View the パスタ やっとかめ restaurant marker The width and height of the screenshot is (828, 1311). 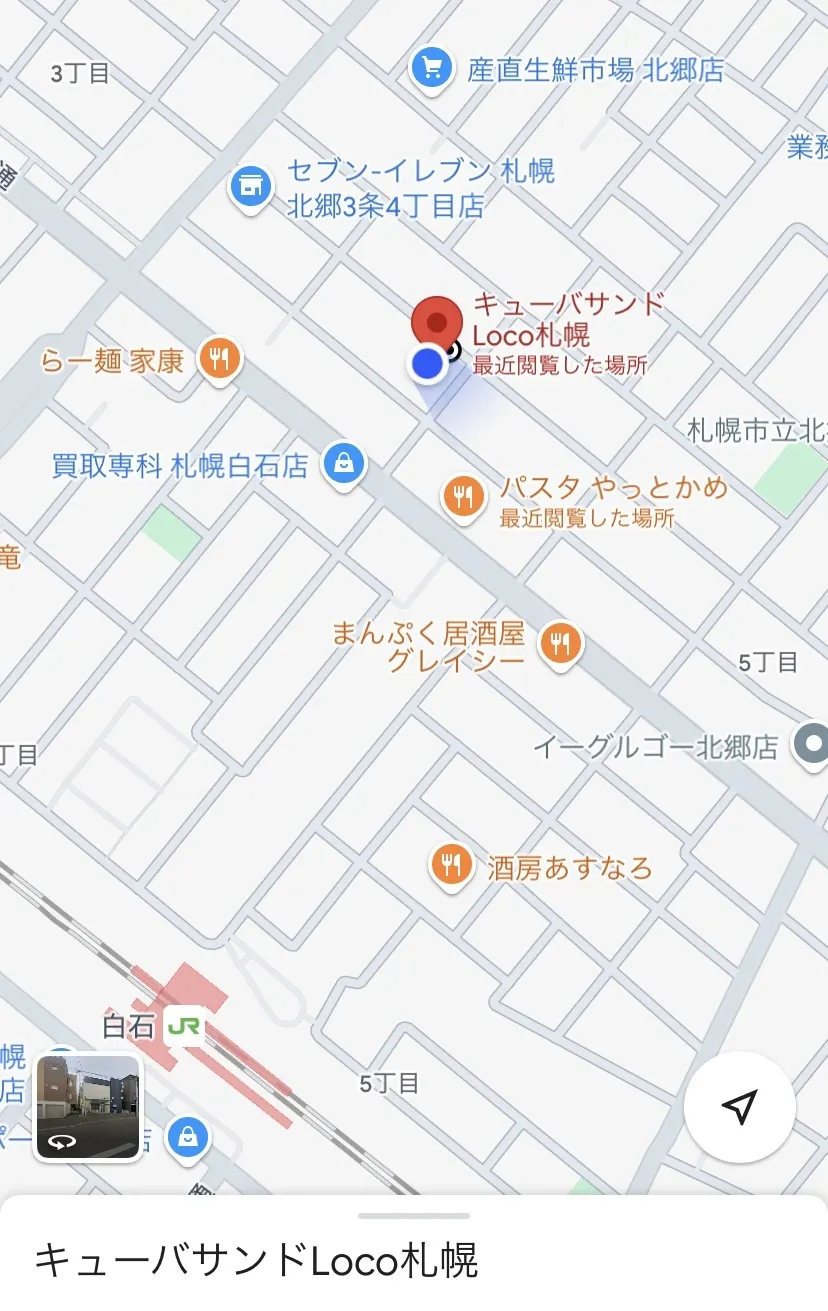click(463, 495)
